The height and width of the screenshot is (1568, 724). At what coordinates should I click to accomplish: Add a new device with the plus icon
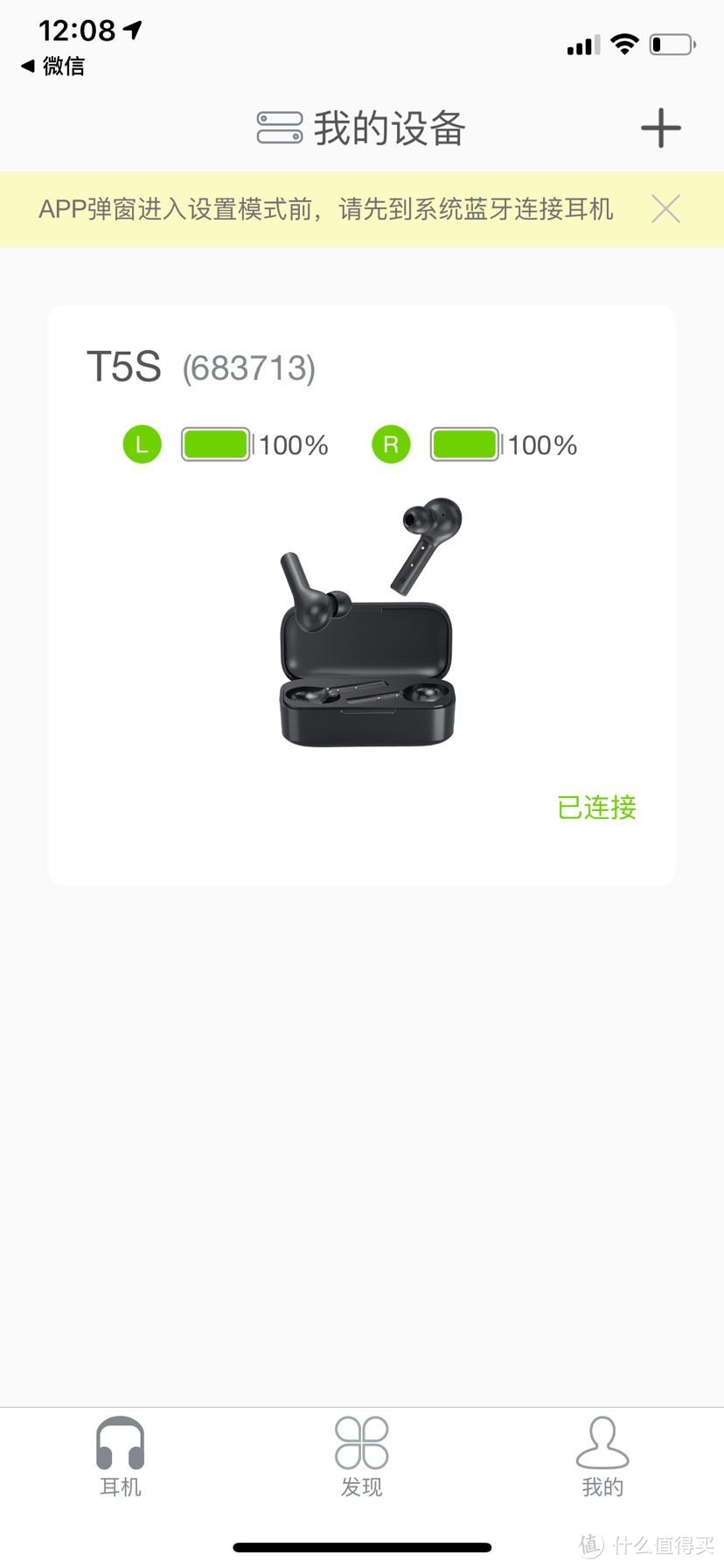point(660,129)
